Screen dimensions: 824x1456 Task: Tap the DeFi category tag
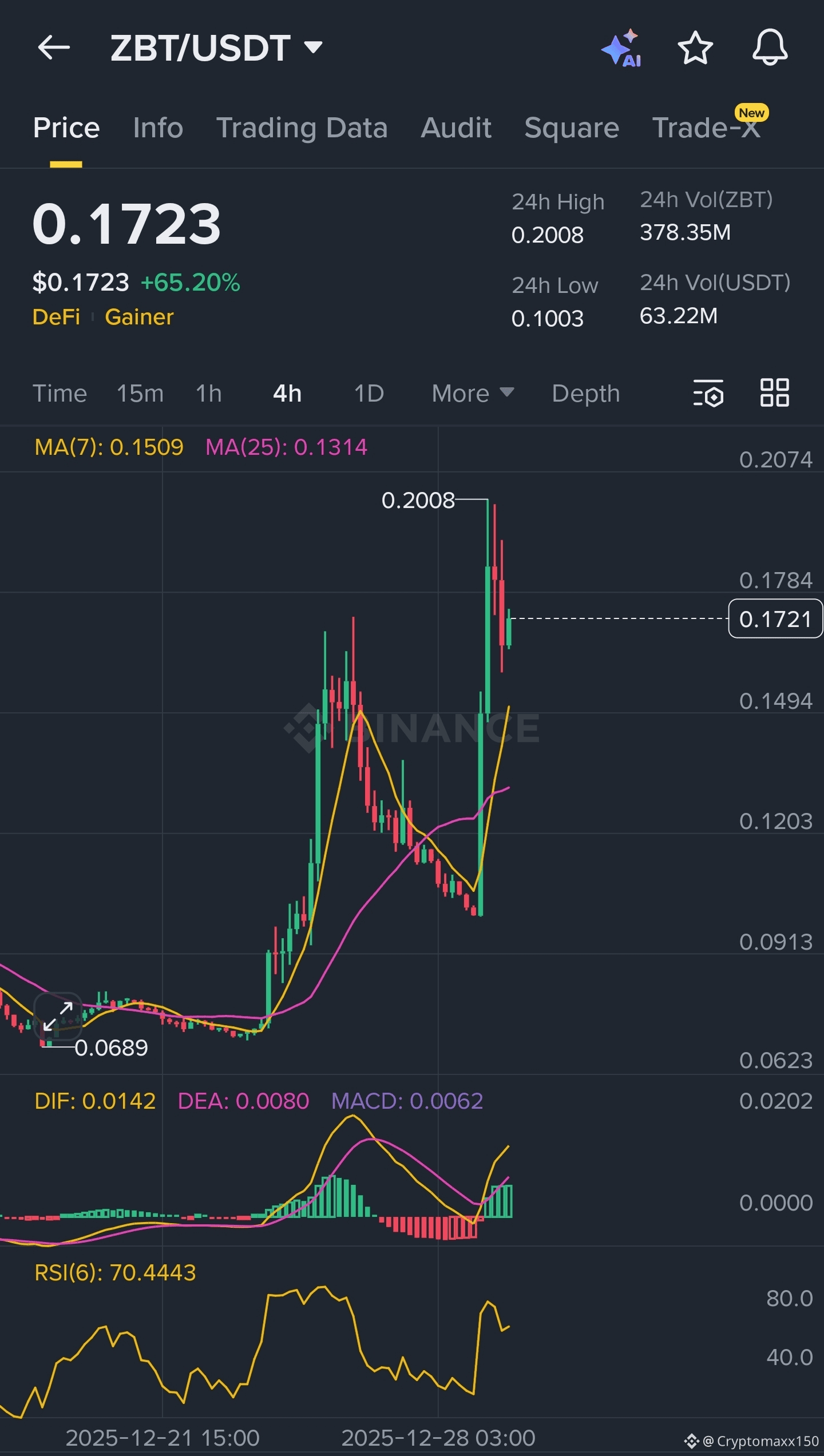(56, 317)
